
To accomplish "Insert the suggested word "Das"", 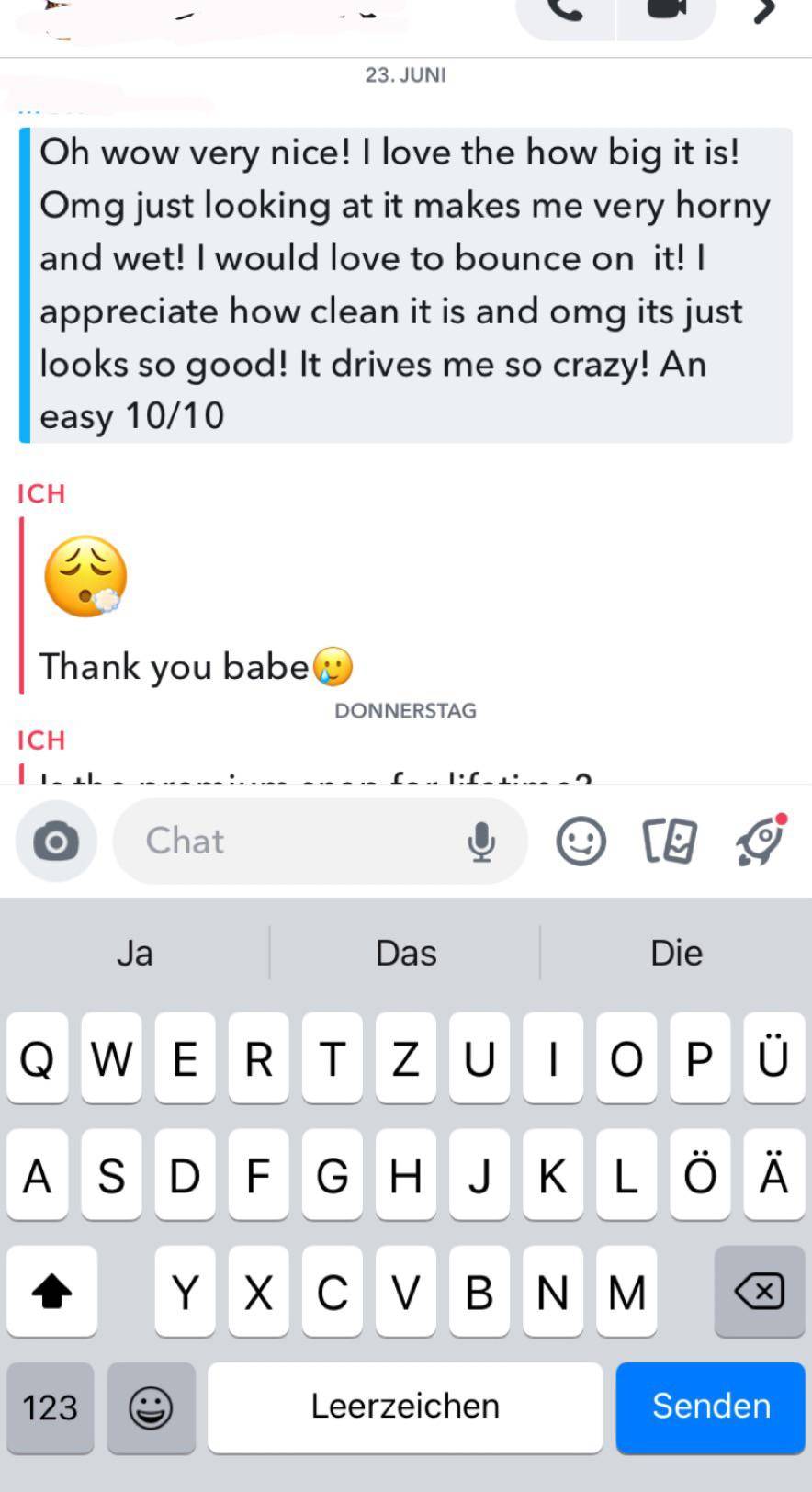I will coord(405,953).
